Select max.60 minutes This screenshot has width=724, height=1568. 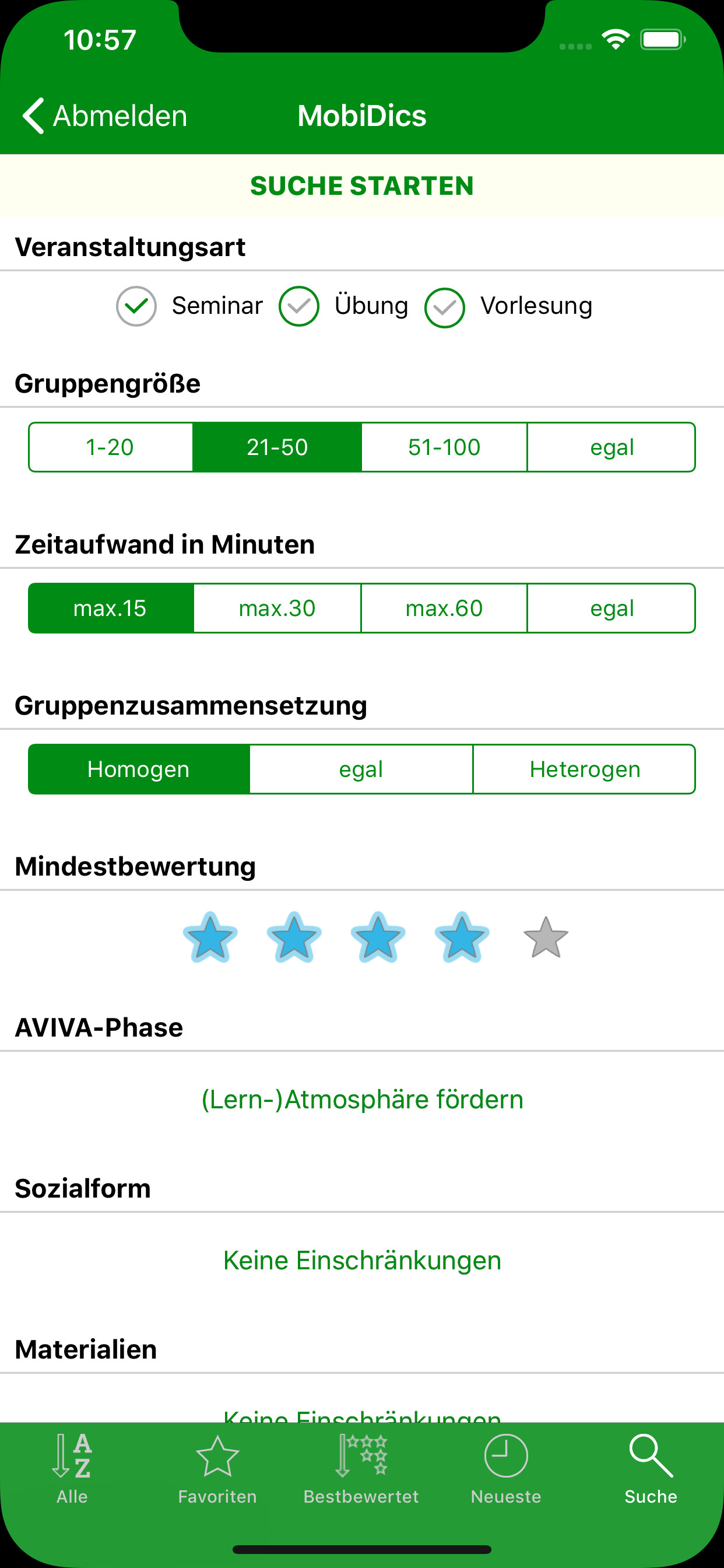click(x=444, y=608)
